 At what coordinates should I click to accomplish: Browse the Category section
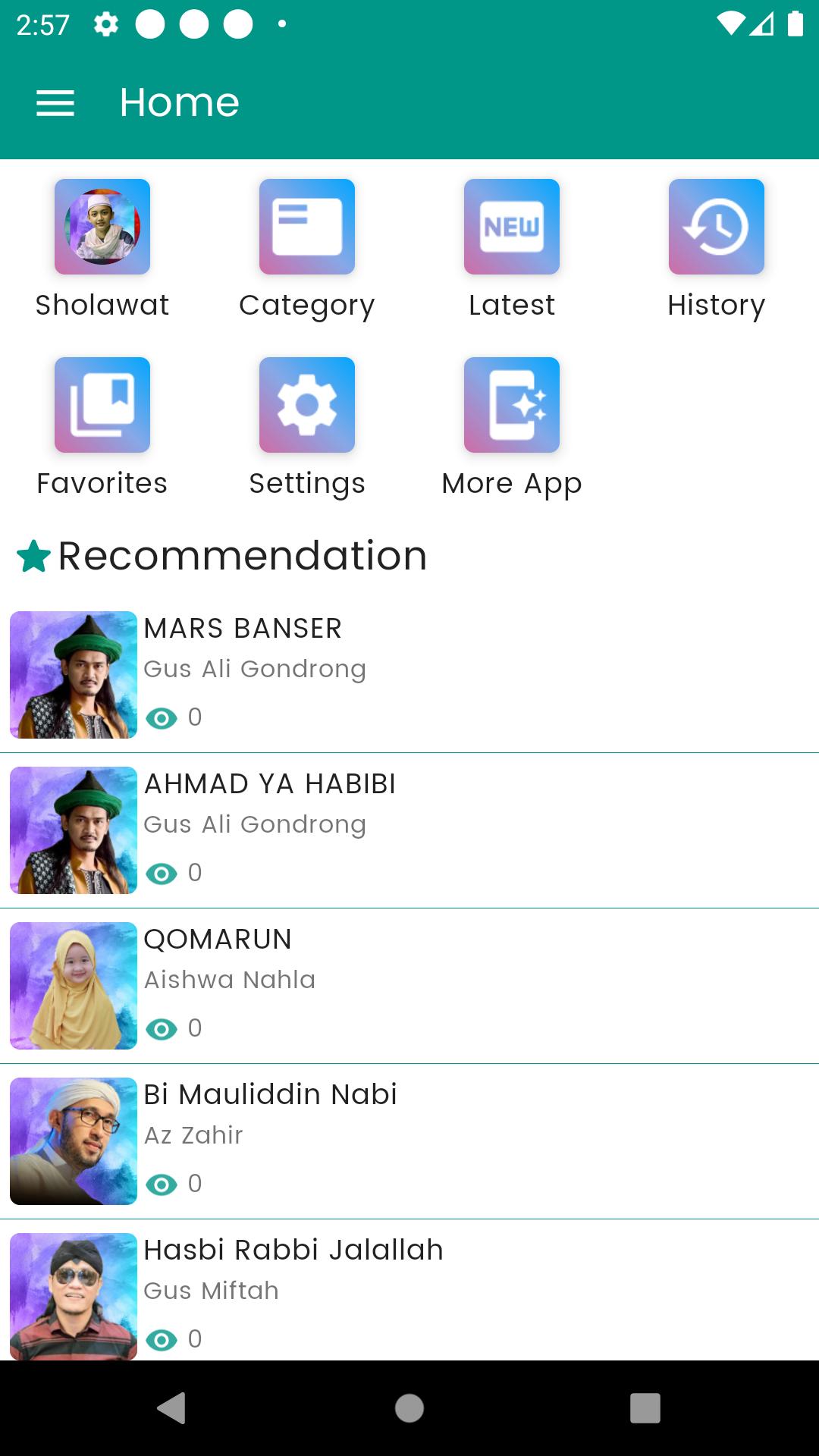(307, 249)
